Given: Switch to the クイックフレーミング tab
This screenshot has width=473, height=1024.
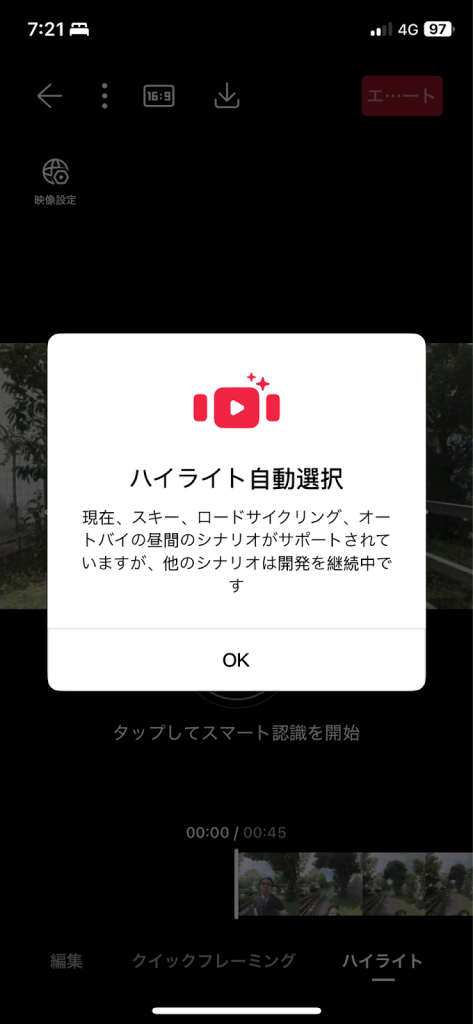Looking at the screenshot, I should (214, 961).
